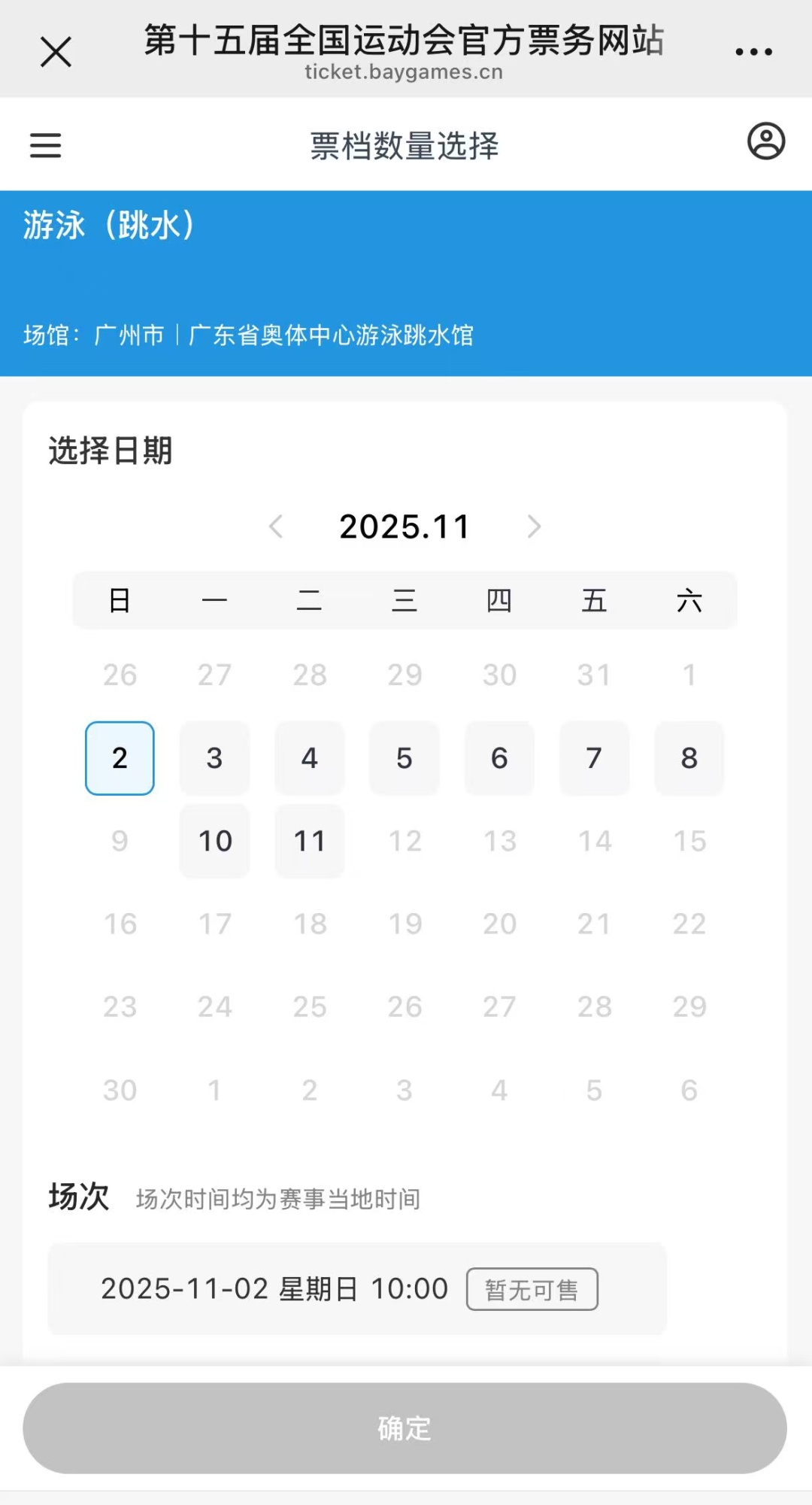Click the ticket.baygames.cn site address
This screenshot has width=812, height=1505.
coord(403,72)
